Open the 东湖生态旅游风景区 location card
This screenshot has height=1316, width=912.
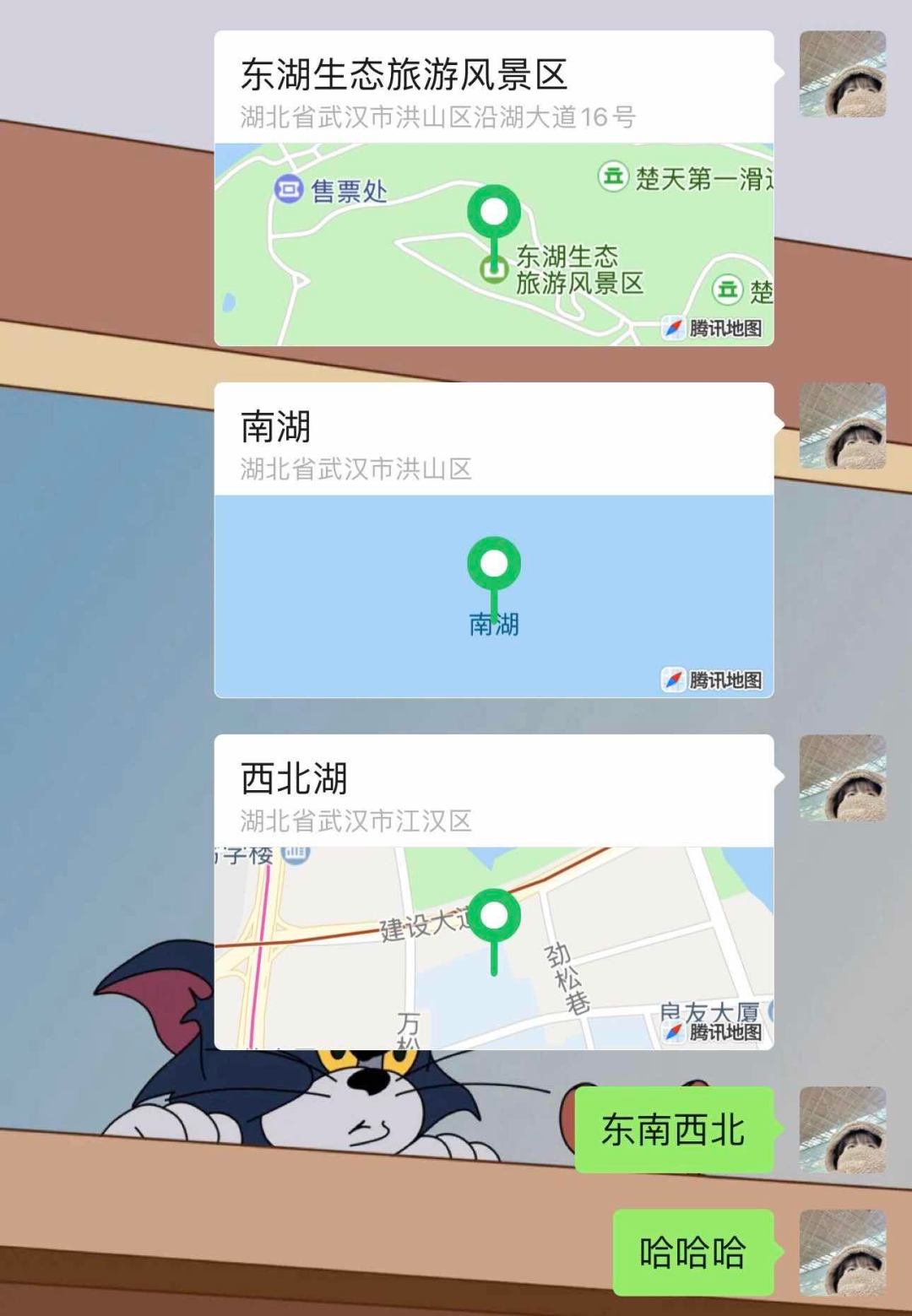tap(493, 188)
